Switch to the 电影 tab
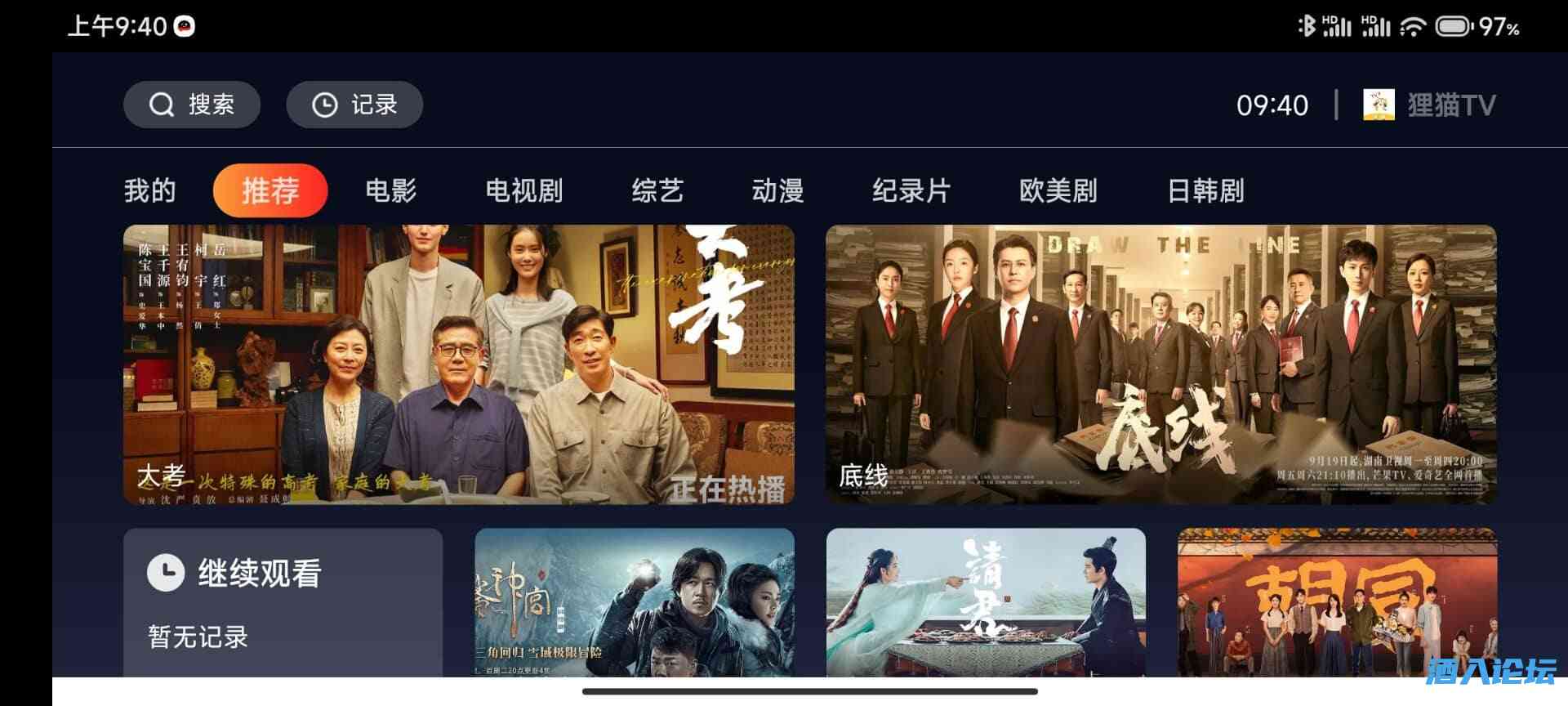This screenshot has width=1568, height=706. click(x=390, y=190)
